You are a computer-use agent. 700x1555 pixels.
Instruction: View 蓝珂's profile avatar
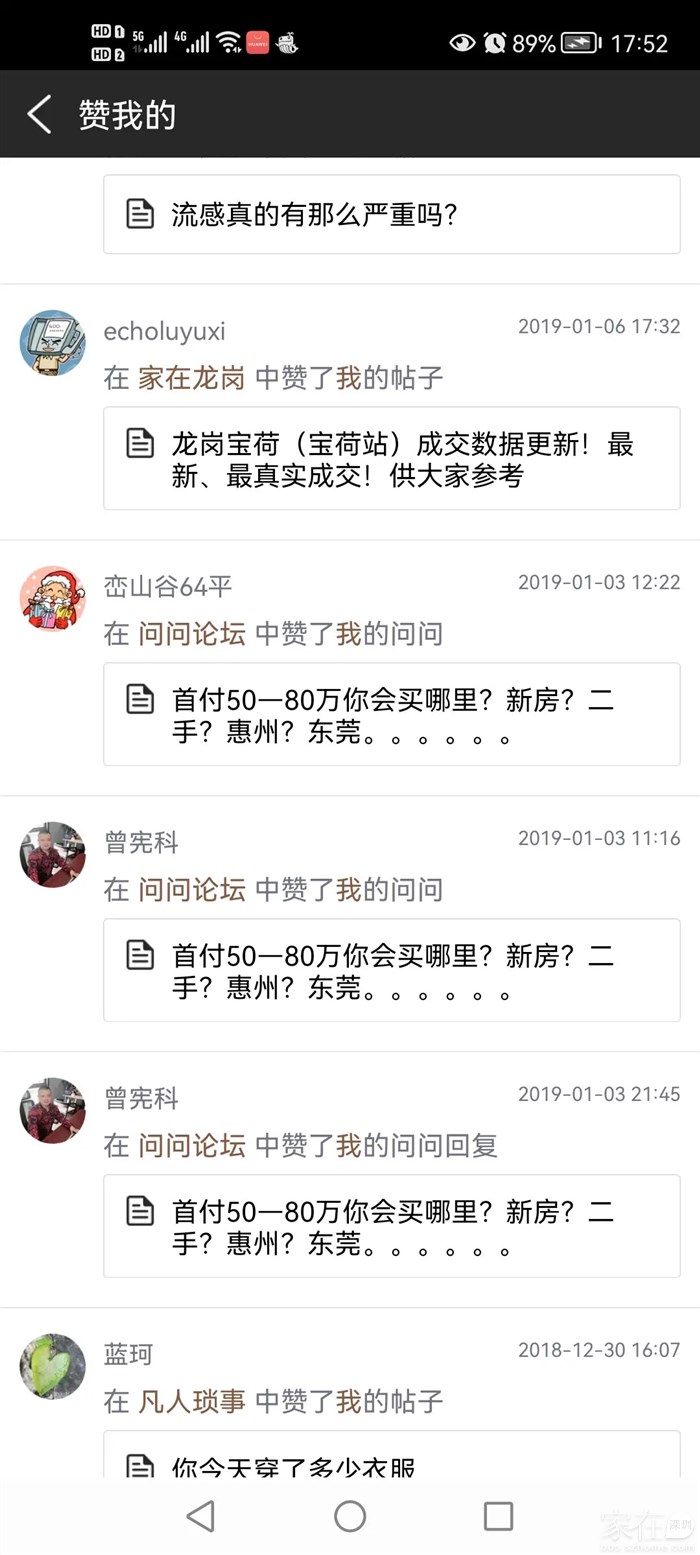pos(53,1366)
